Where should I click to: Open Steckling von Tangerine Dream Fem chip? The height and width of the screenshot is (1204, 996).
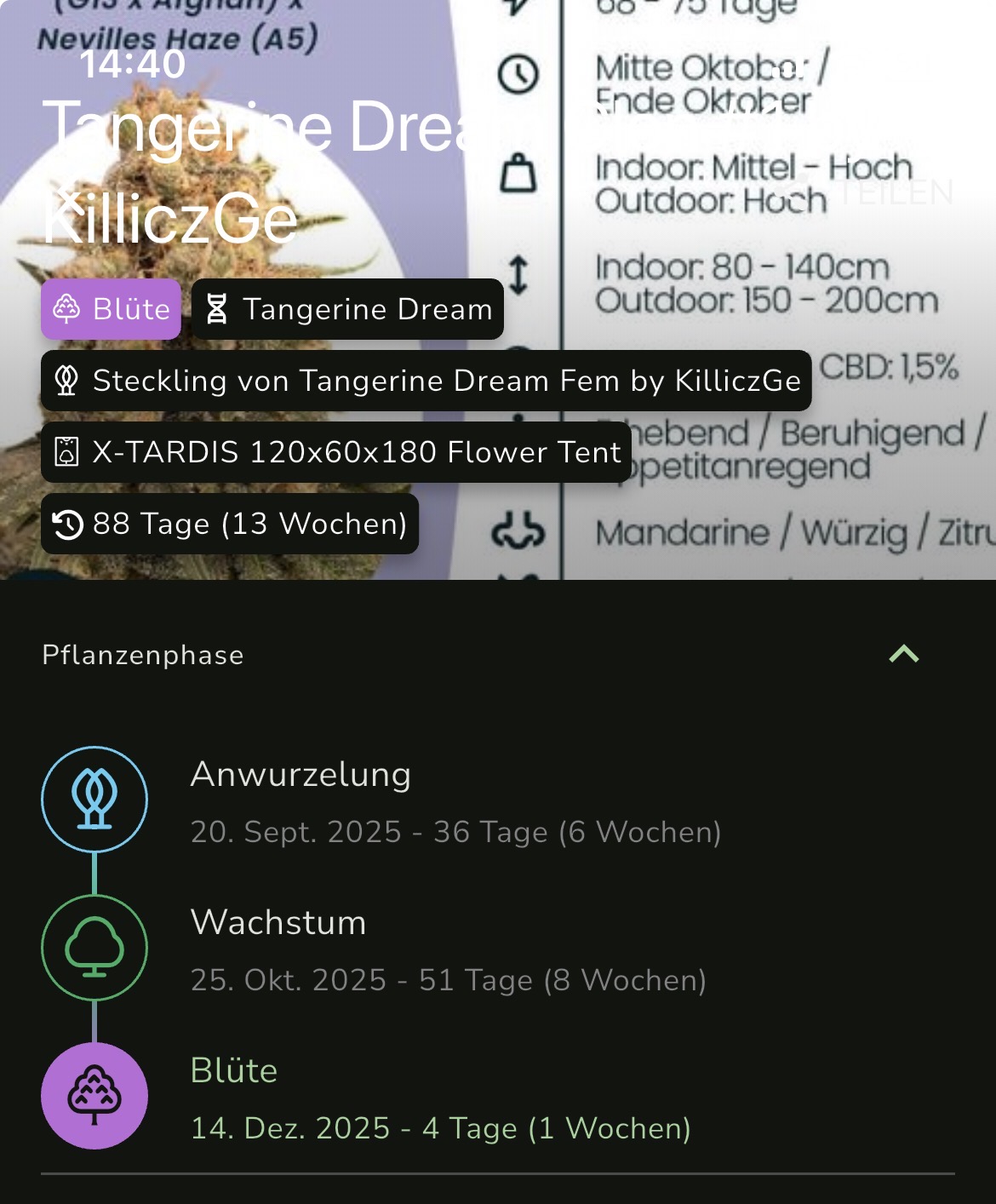click(x=426, y=381)
